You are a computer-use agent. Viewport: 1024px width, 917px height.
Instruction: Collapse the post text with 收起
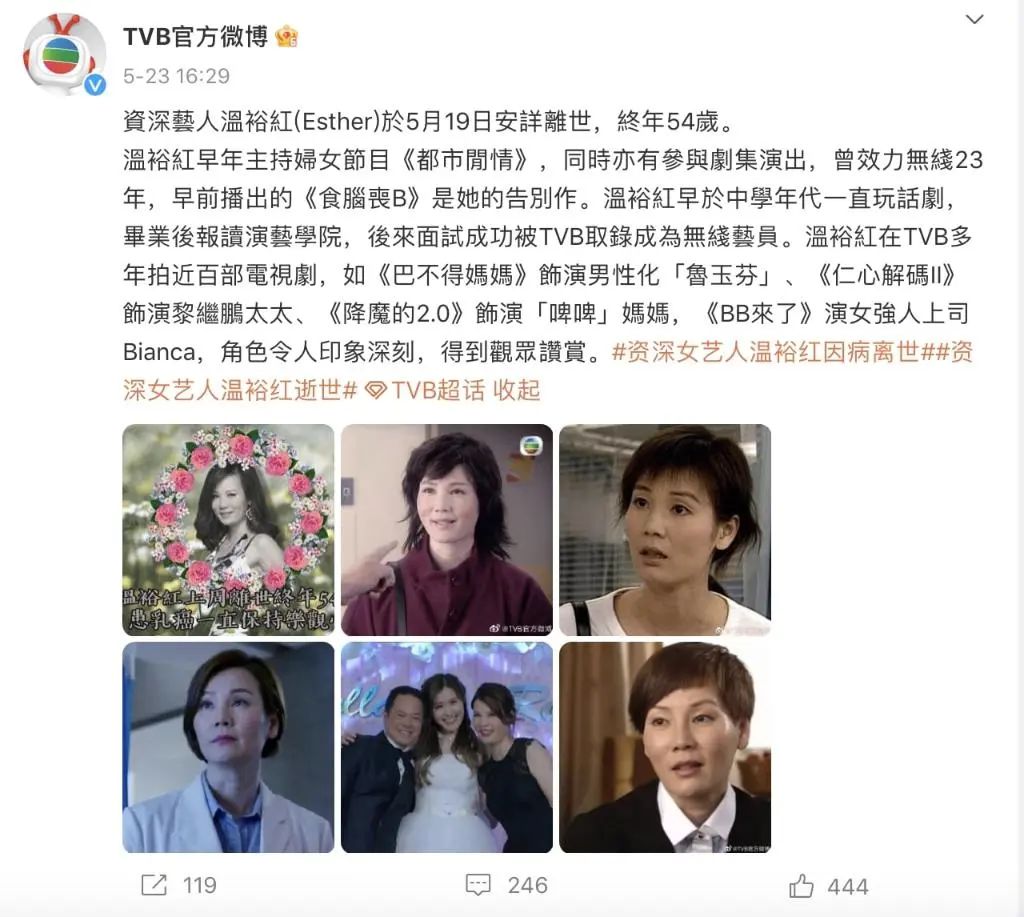point(517,390)
